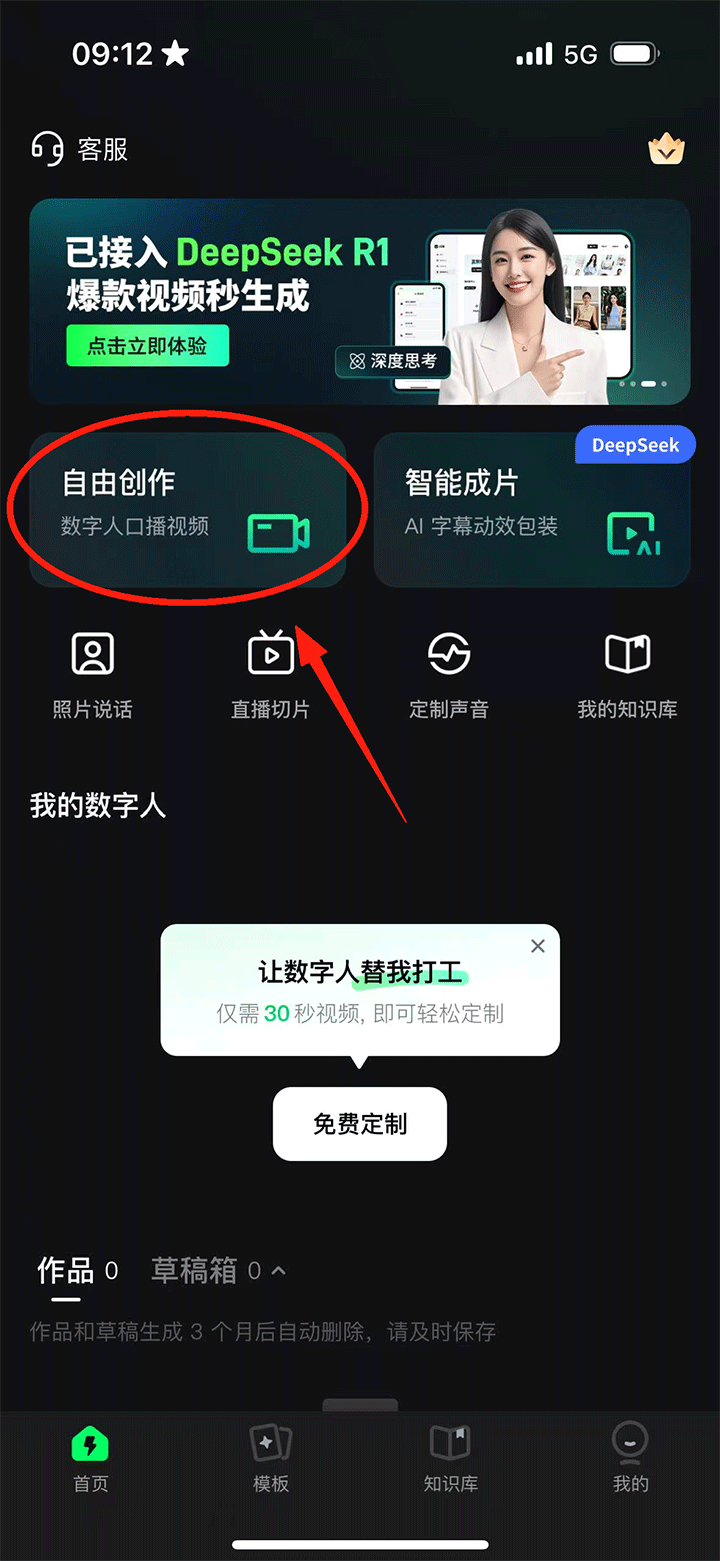Dismiss the 让数字人替我打工 tooltip
The image size is (720, 1561).
[x=538, y=946]
